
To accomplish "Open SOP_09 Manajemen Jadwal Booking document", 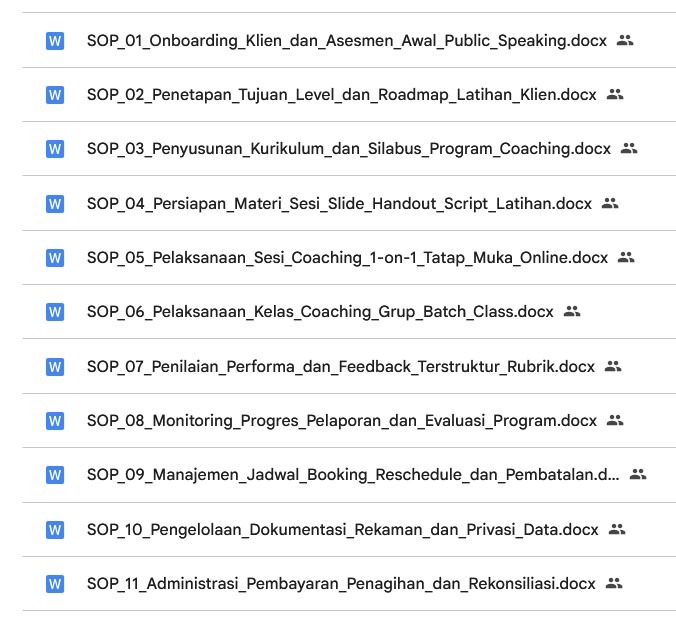I will click(x=352, y=475).
